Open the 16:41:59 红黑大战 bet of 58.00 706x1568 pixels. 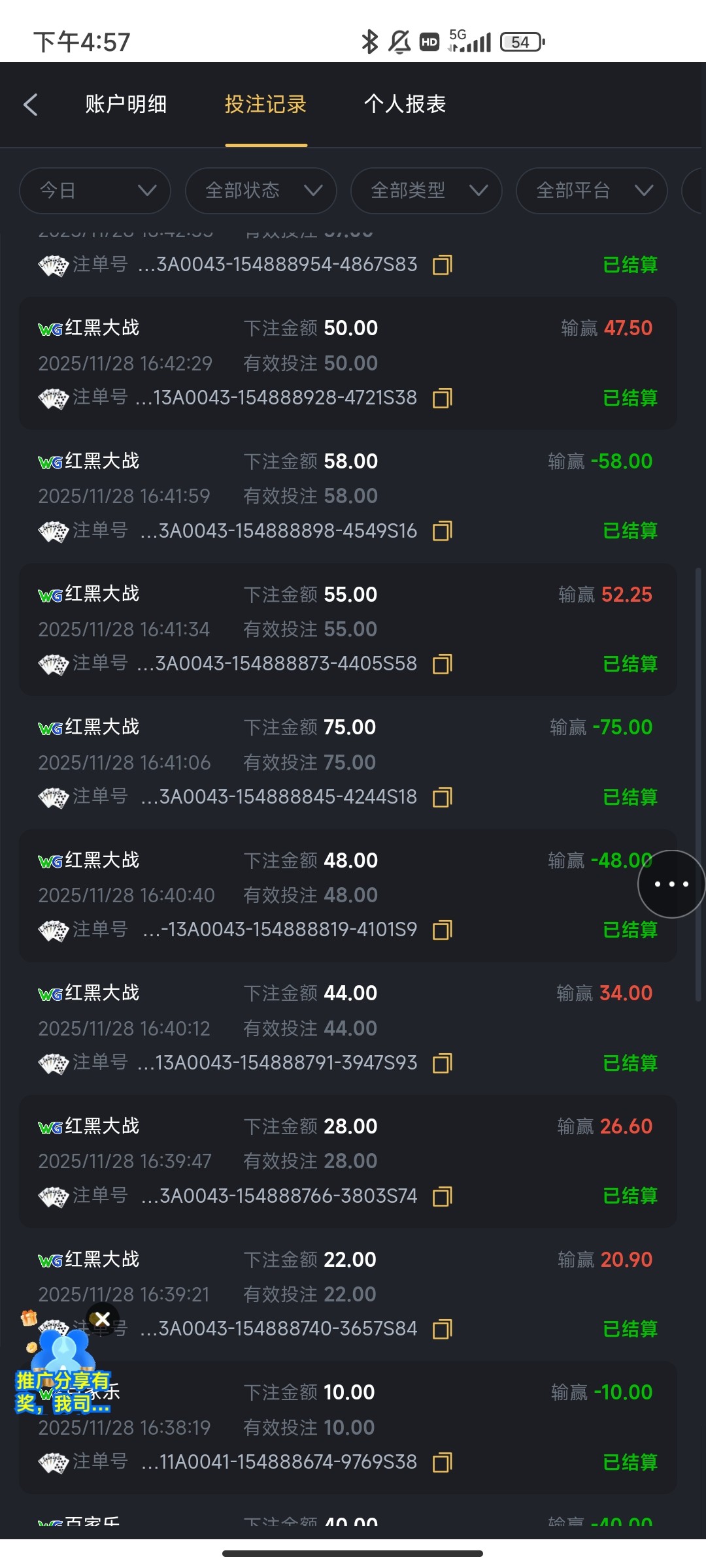(x=348, y=496)
